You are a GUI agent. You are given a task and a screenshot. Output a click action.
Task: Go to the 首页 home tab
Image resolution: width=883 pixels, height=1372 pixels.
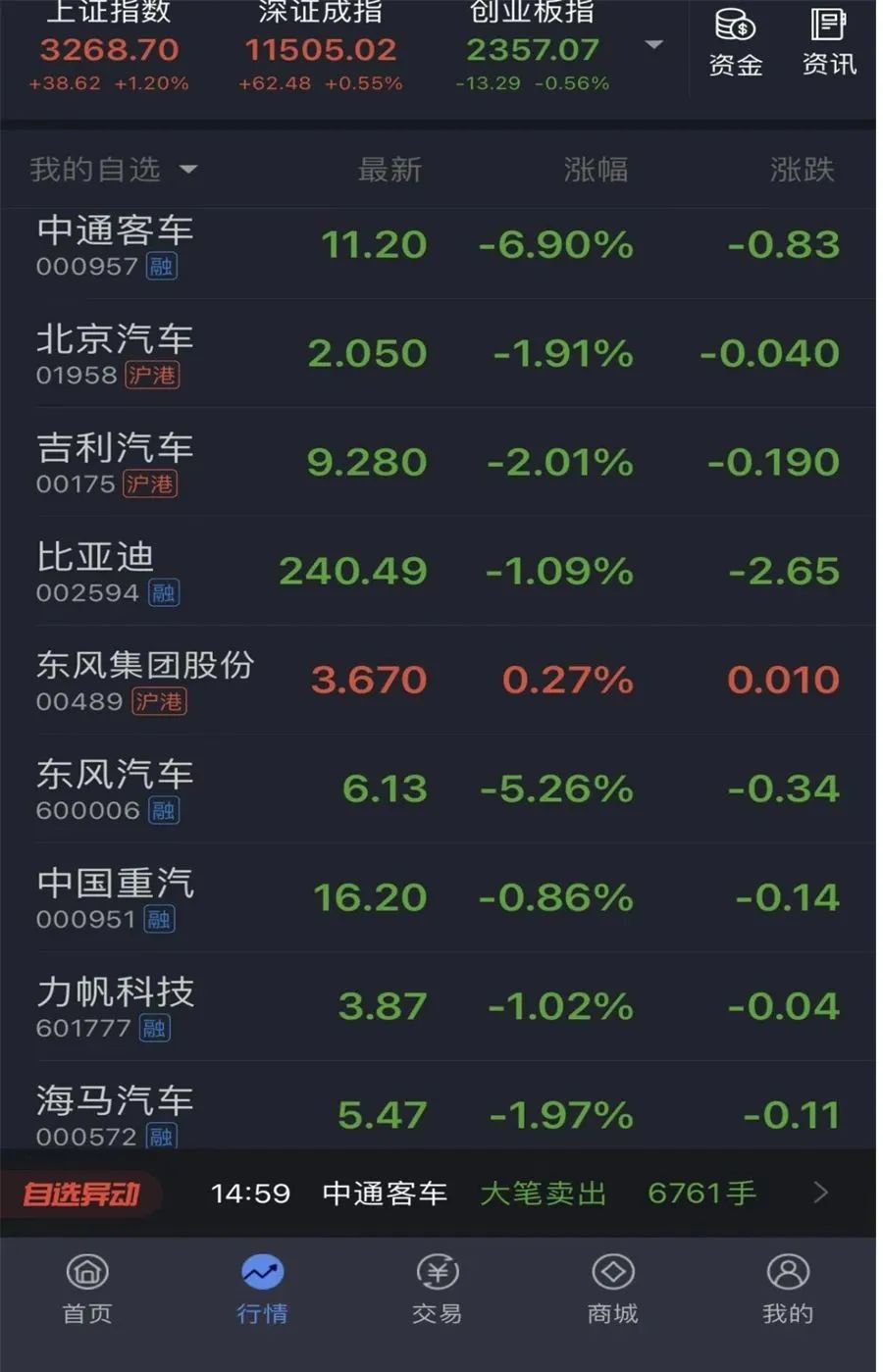pos(87,1290)
